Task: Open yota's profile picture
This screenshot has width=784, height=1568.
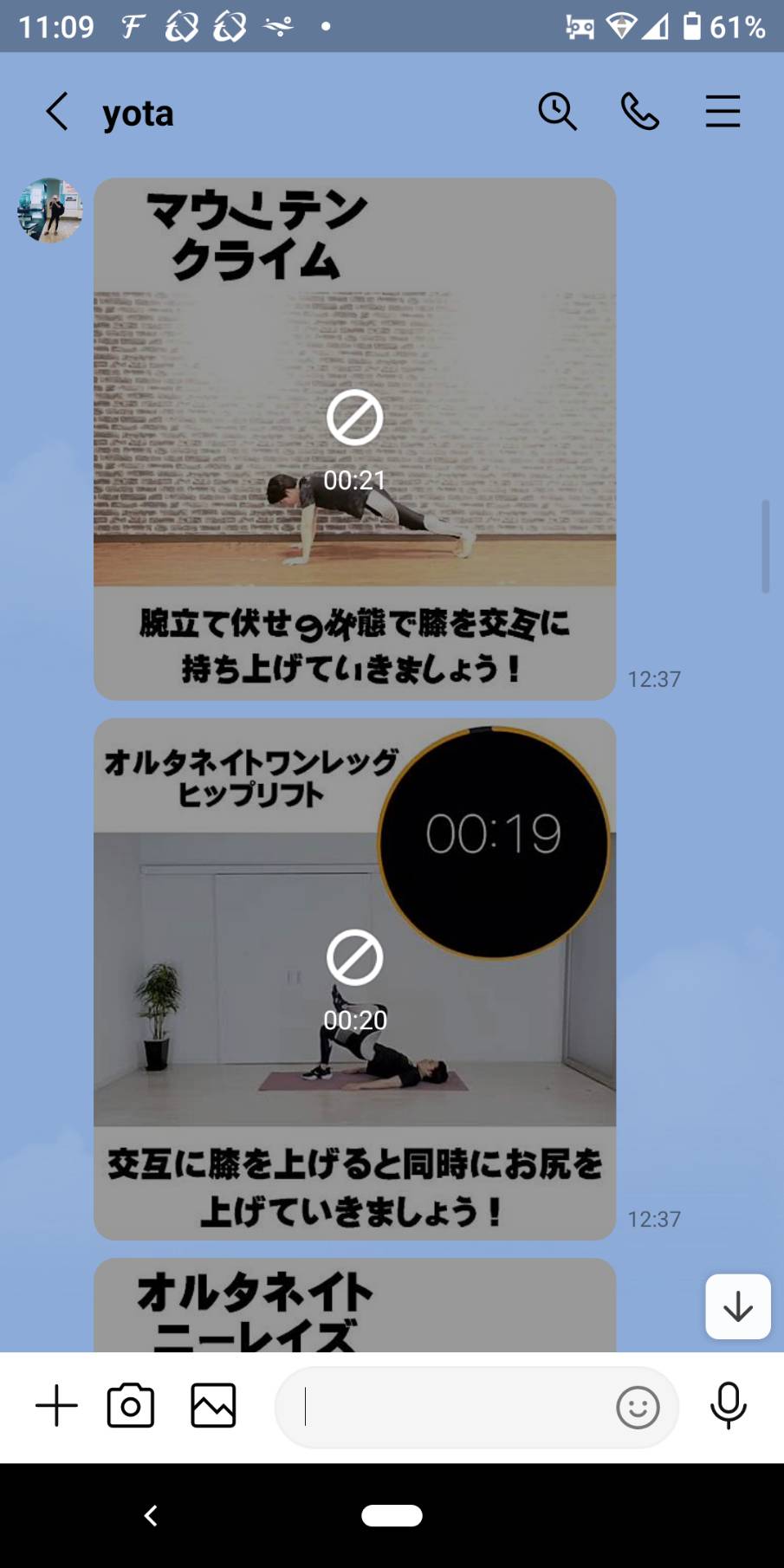Action: (49, 211)
